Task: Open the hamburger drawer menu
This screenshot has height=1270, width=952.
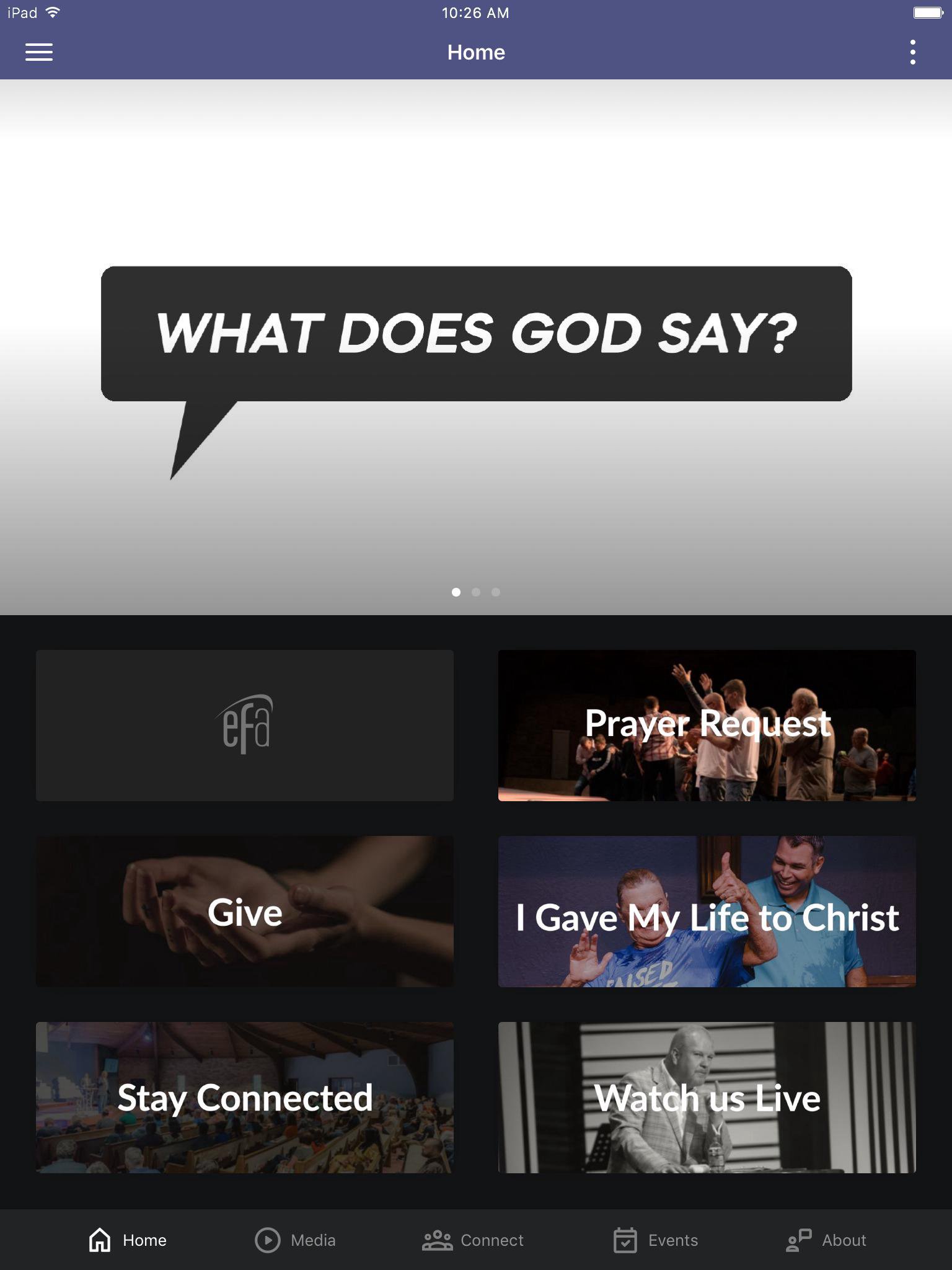Action: click(38, 52)
